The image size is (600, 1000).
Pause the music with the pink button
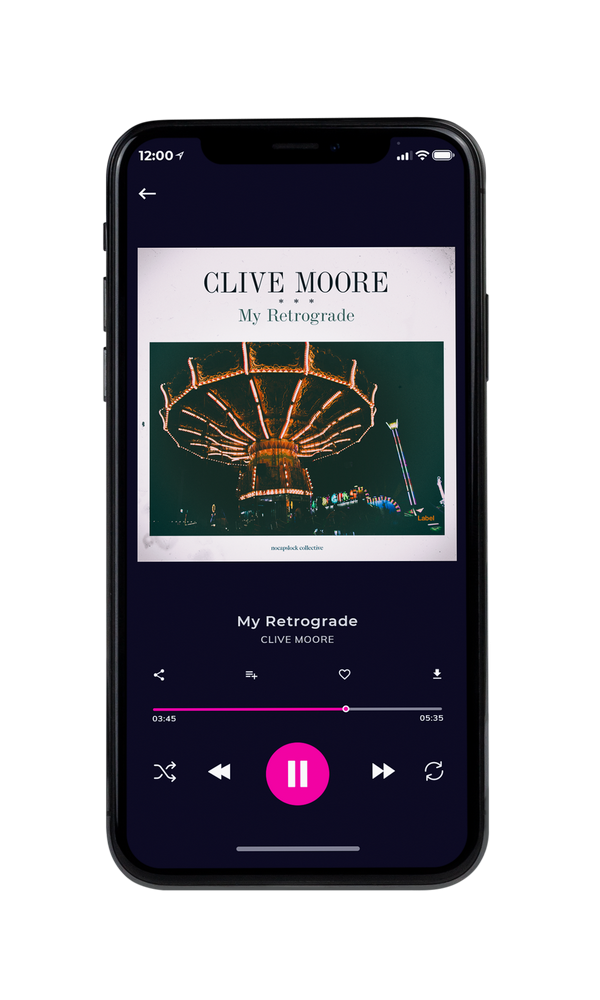[x=297, y=774]
